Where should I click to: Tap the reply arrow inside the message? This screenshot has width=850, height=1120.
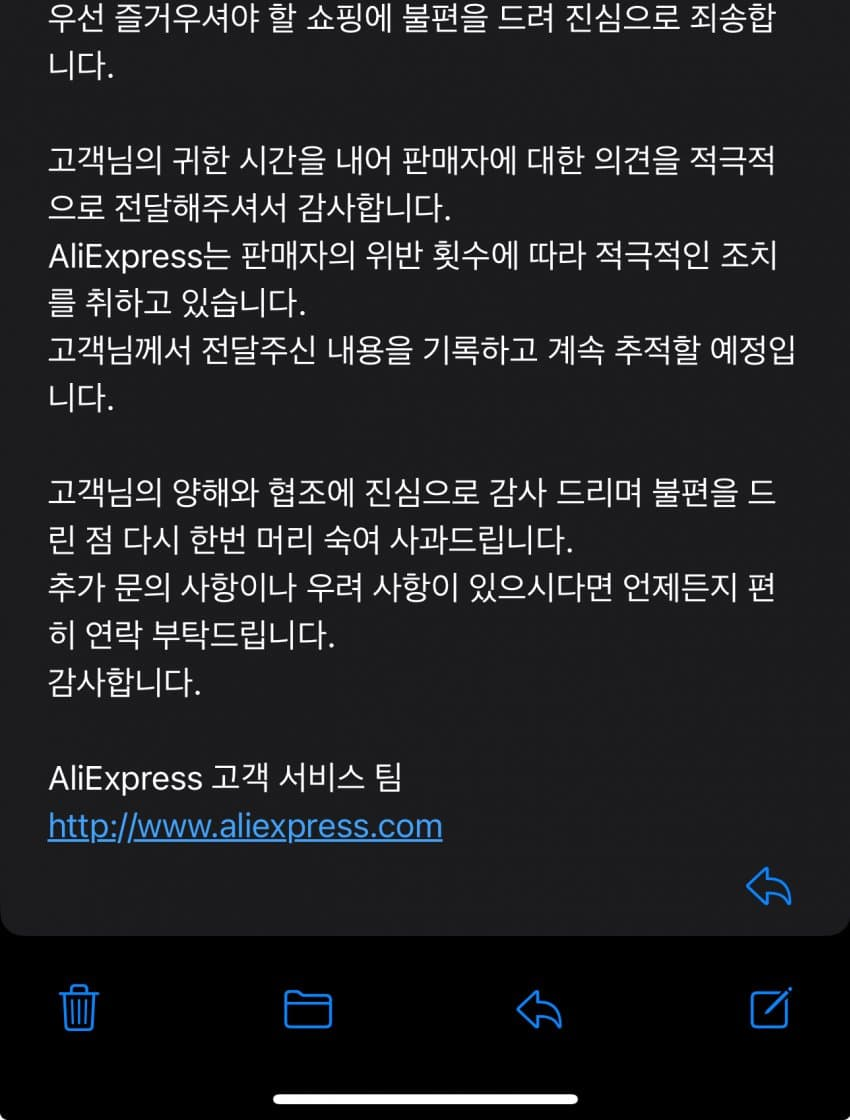click(768, 886)
